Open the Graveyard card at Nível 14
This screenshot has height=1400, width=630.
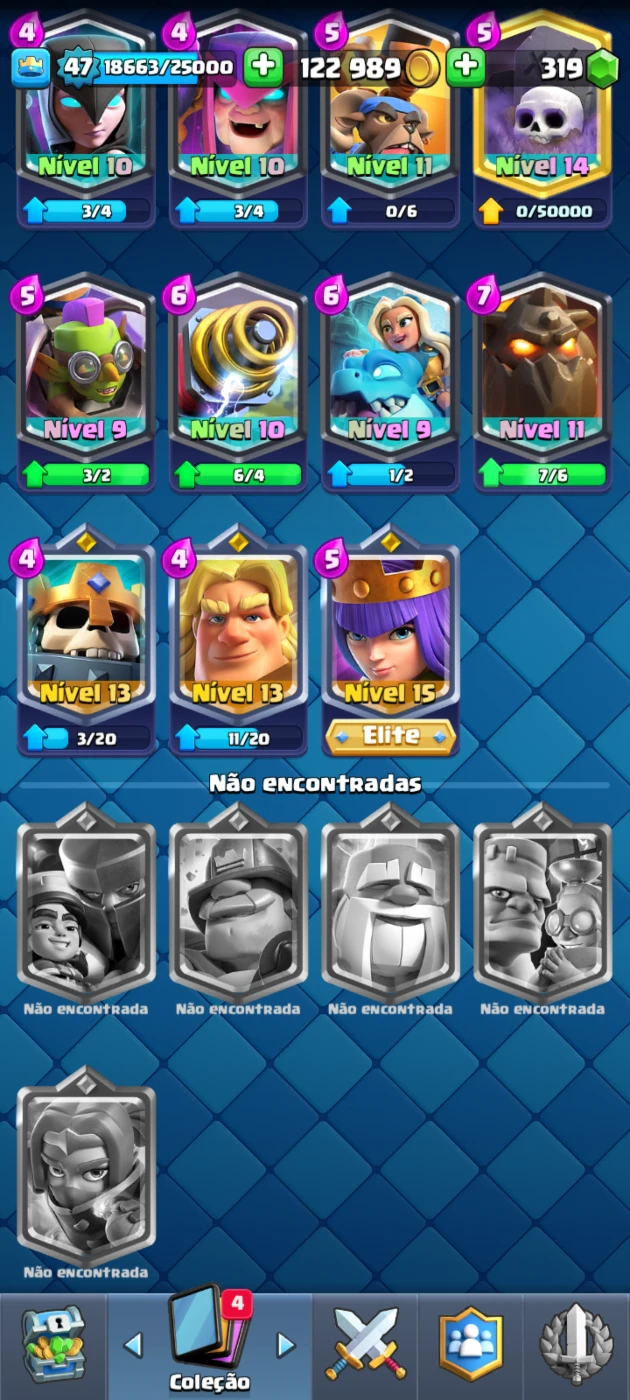(x=542, y=120)
